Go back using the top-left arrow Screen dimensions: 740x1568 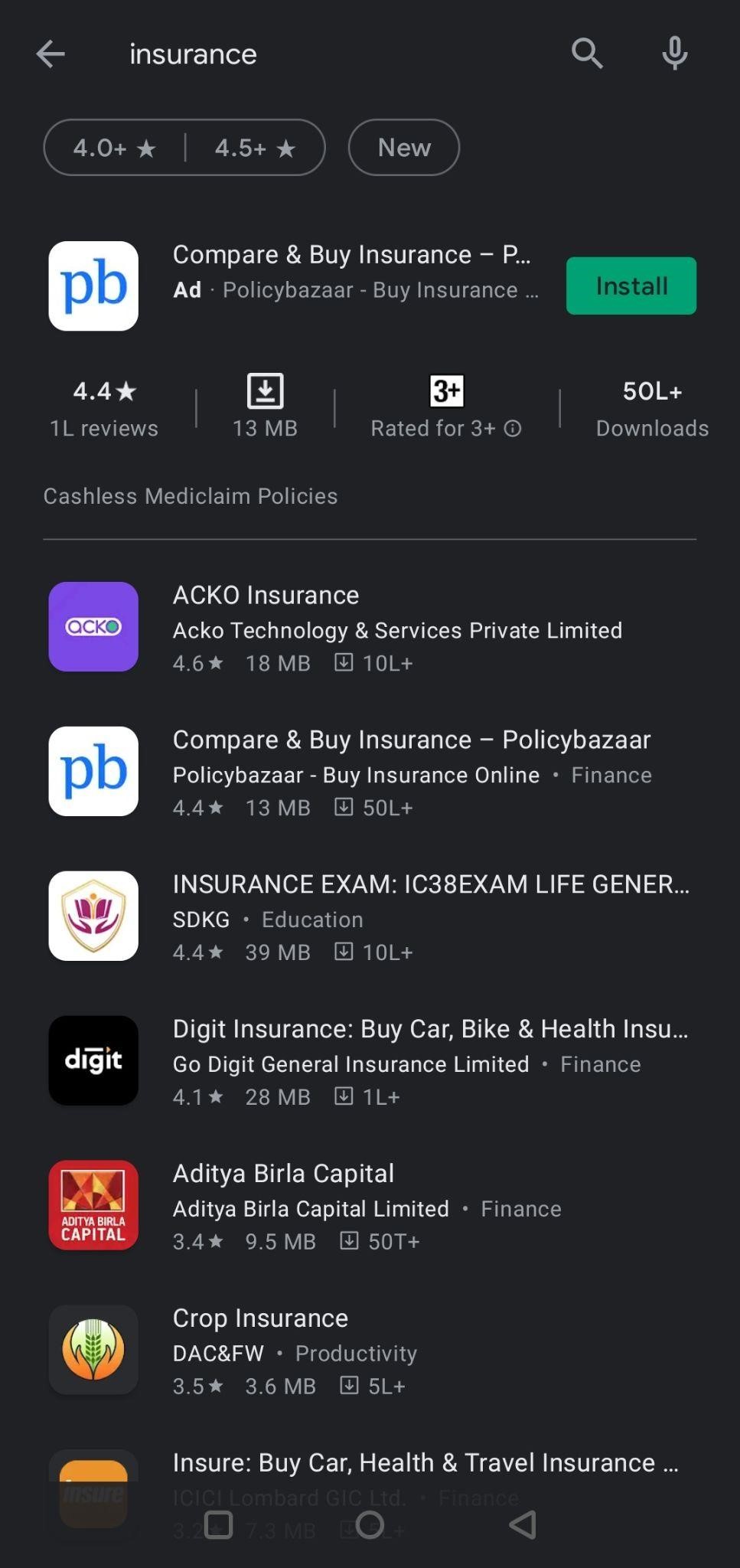coord(51,54)
